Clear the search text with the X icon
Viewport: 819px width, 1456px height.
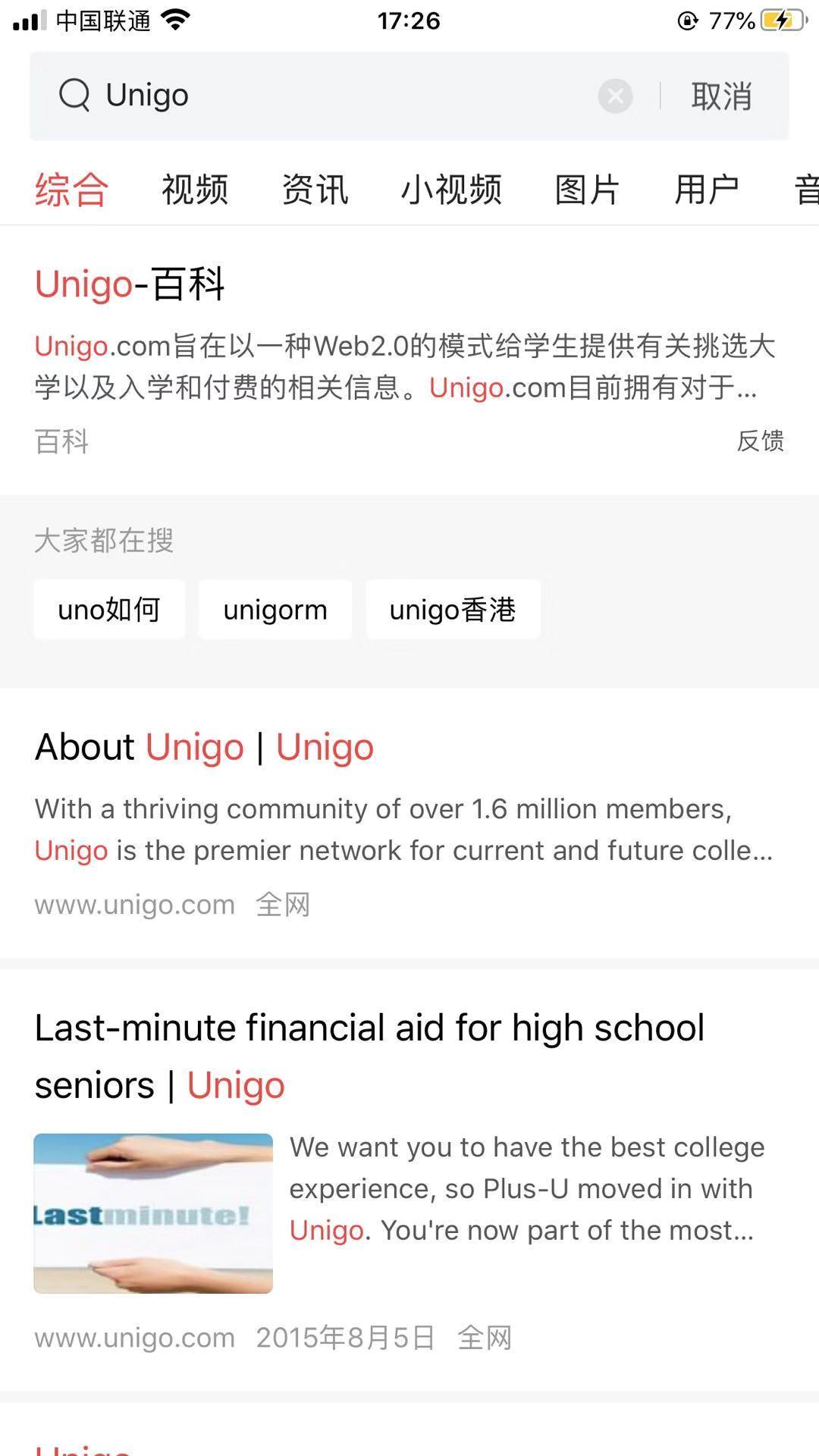tap(615, 96)
